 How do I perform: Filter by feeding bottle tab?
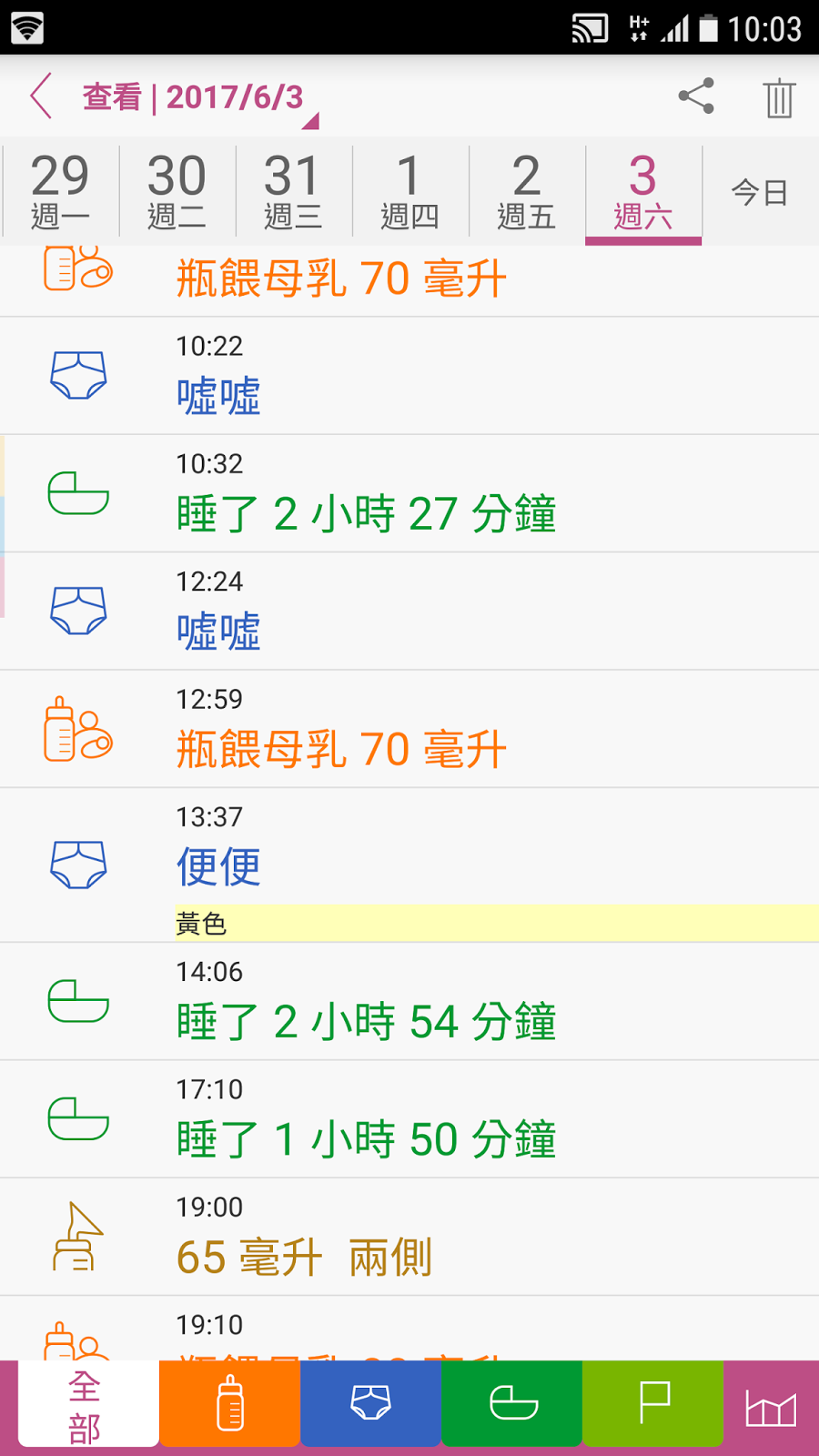(229, 1404)
